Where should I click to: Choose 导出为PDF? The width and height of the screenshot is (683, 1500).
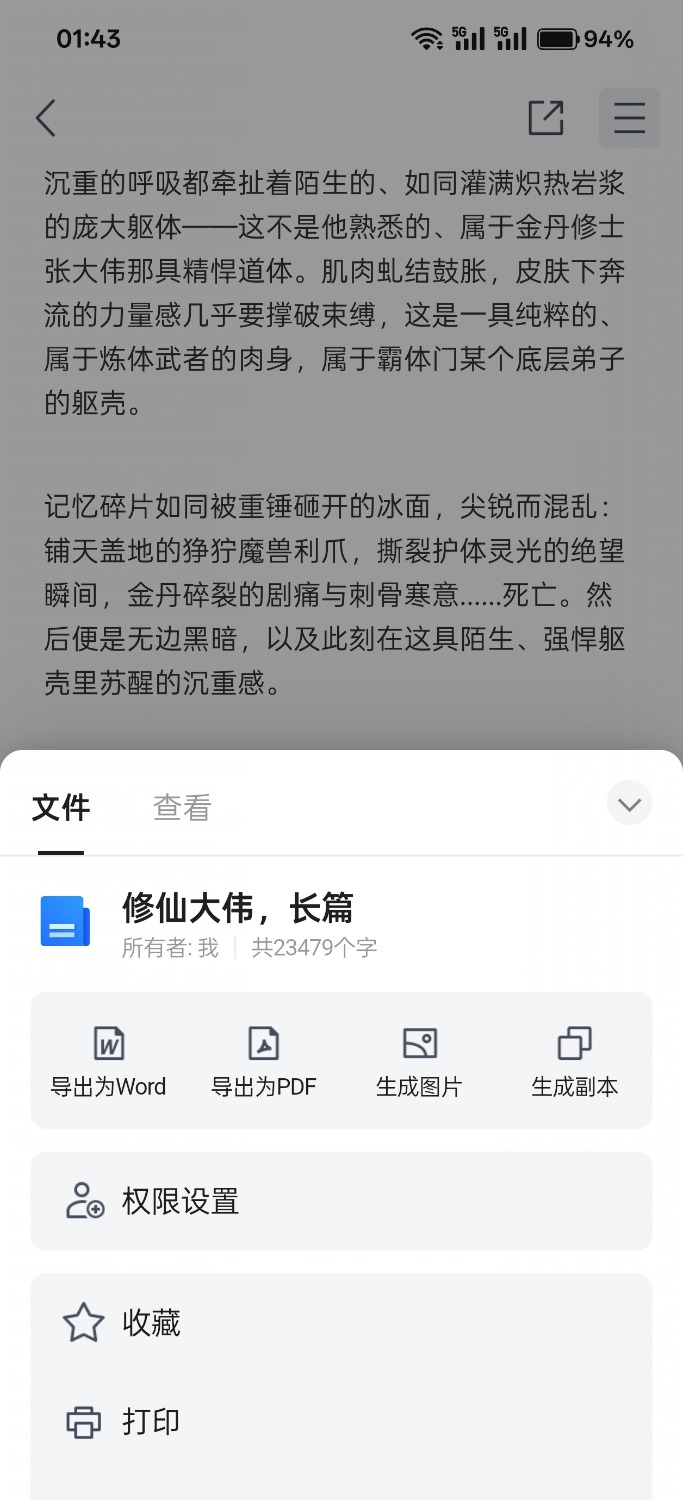coord(264,1061)
